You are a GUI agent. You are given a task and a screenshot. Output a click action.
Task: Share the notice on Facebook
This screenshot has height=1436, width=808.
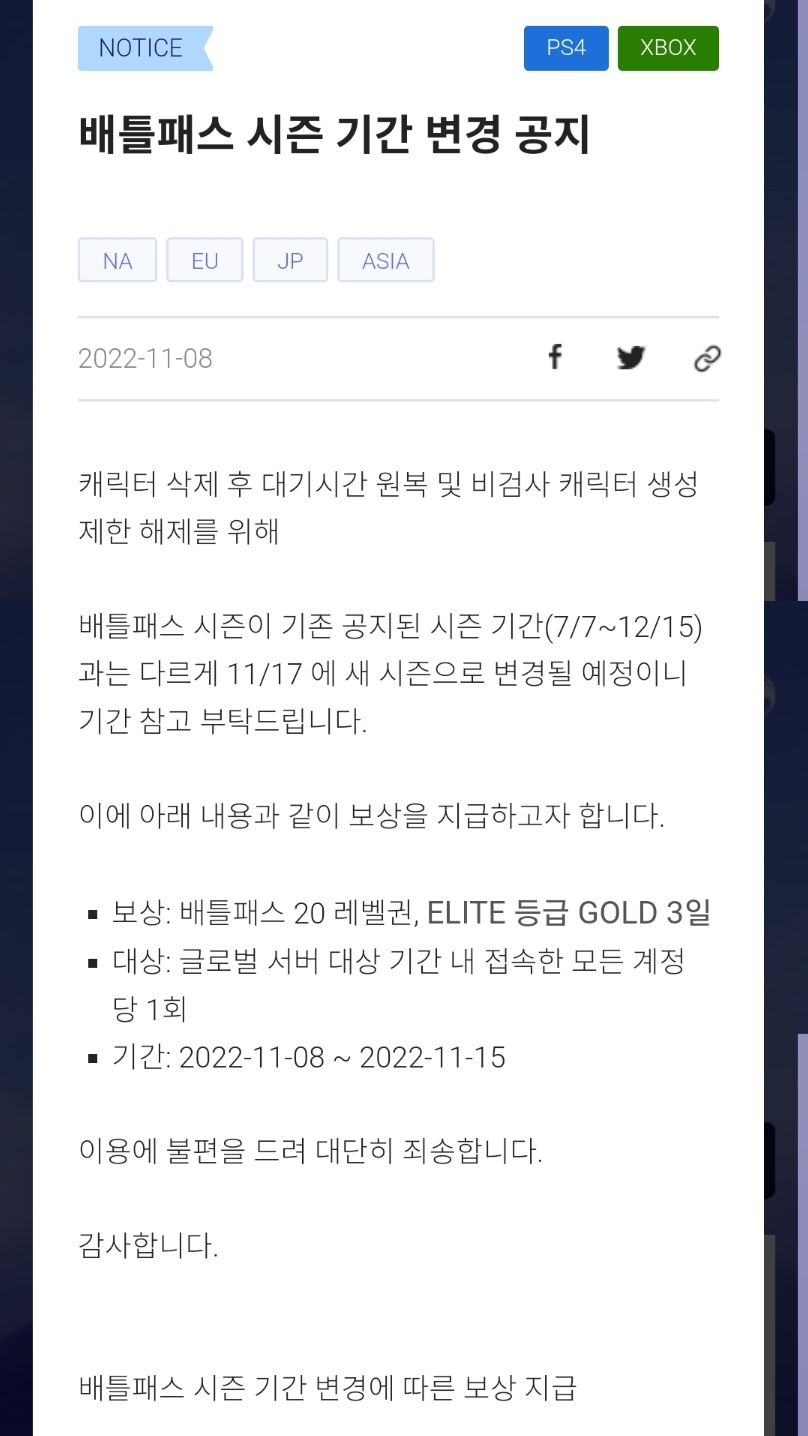(555, 357)
